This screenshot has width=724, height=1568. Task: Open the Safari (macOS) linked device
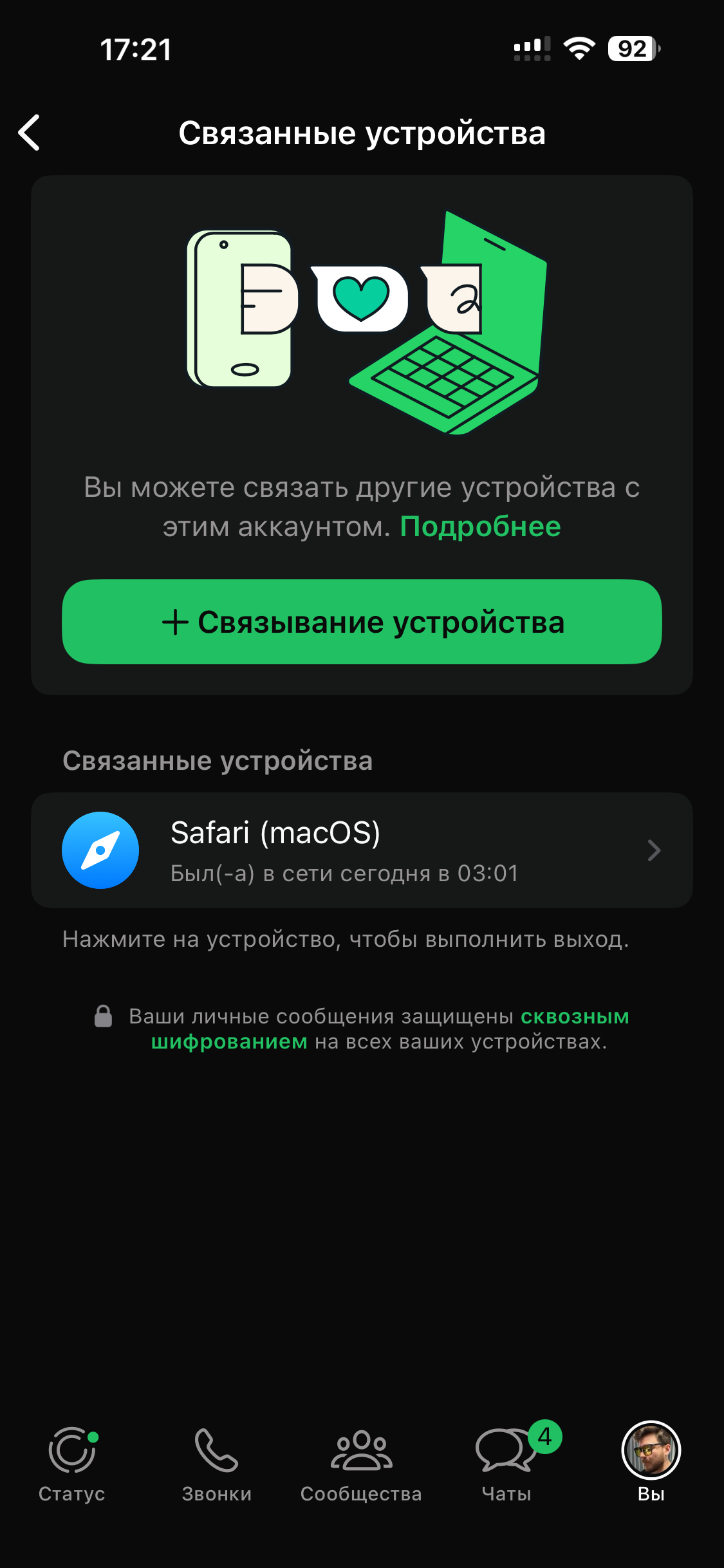[362, 850]
